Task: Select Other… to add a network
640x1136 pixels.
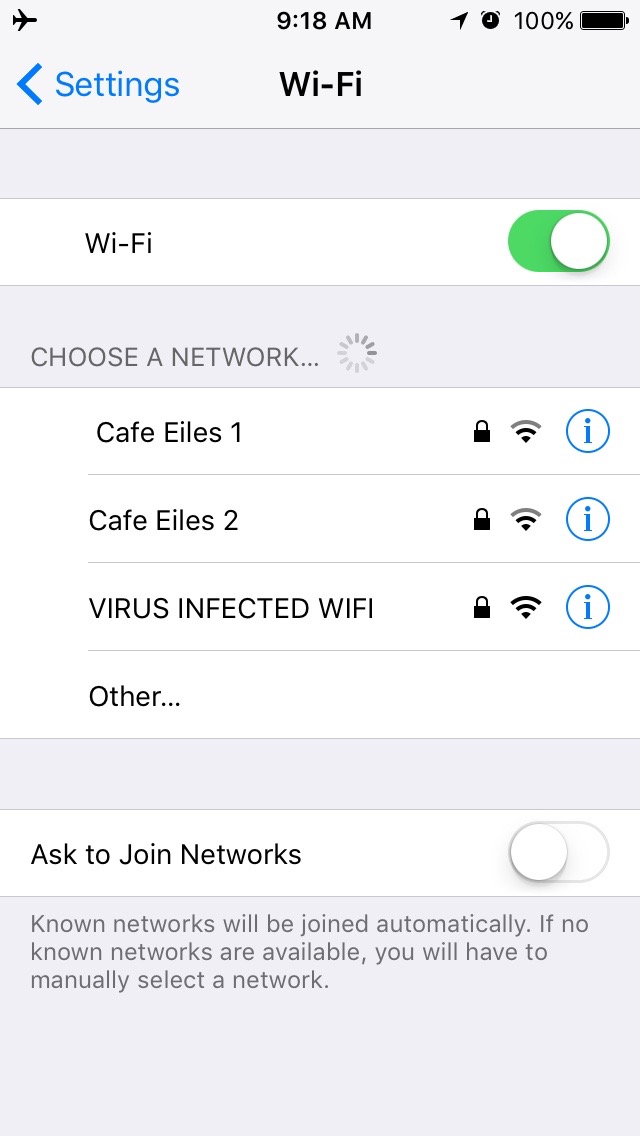Action: (135, 696)
